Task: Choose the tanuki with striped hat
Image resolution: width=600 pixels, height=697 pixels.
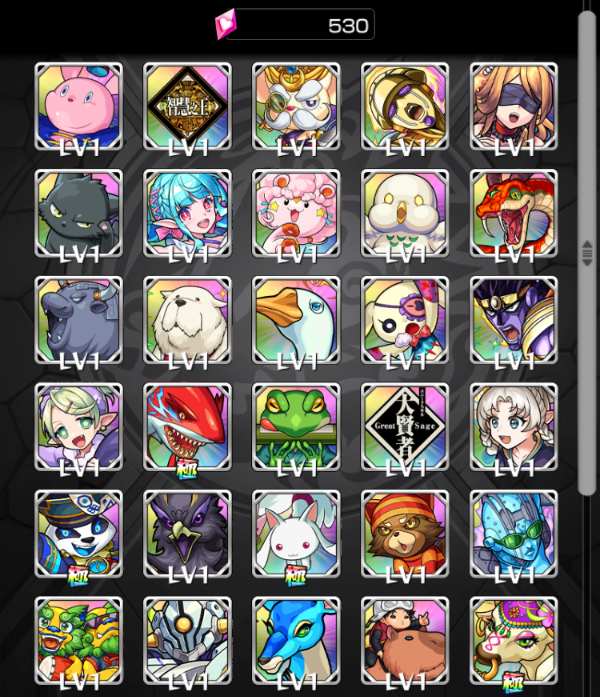Action: (405, 535)
